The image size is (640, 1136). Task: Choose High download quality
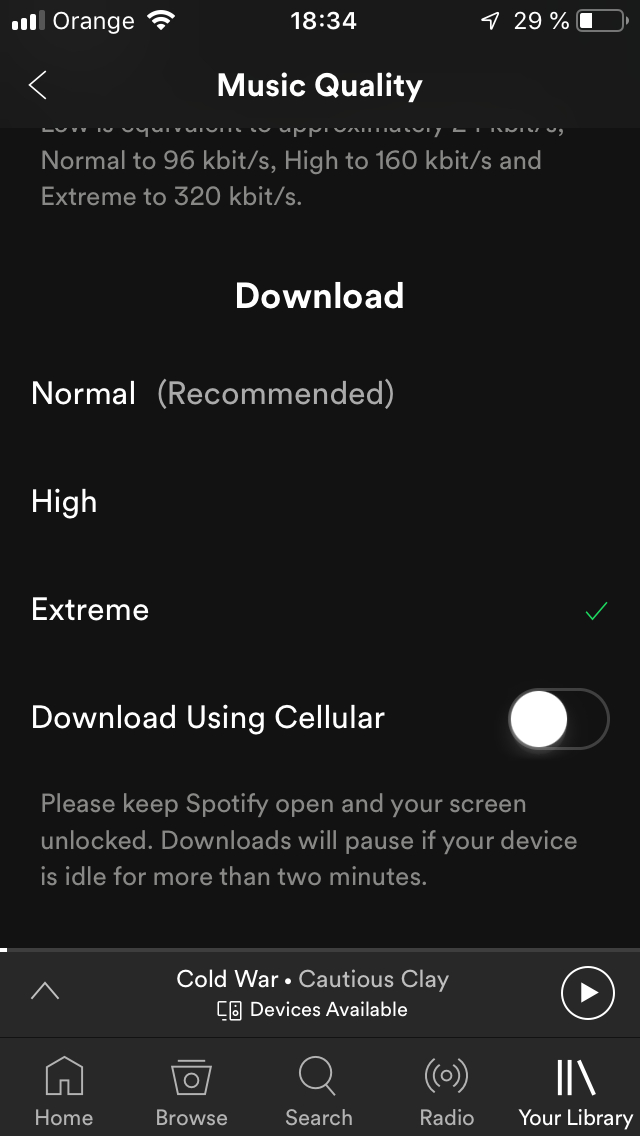pos(320,501)
